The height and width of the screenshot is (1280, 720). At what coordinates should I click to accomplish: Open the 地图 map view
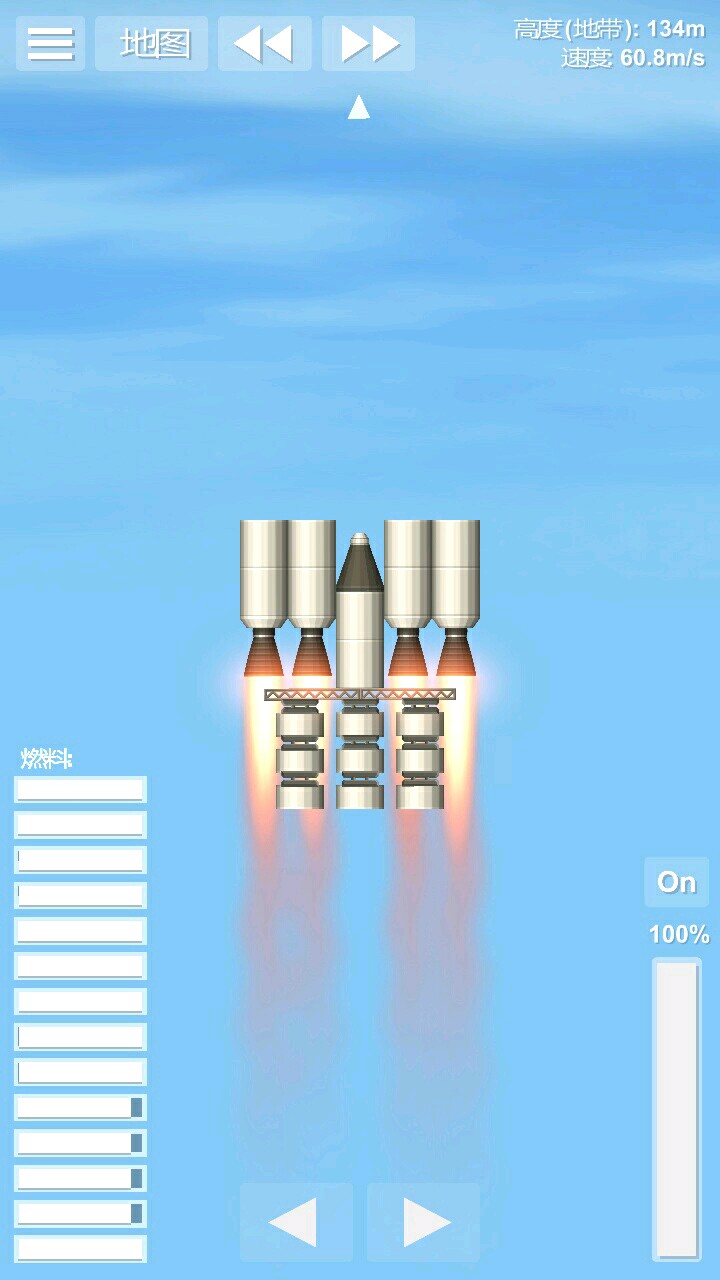click(152, 44)
